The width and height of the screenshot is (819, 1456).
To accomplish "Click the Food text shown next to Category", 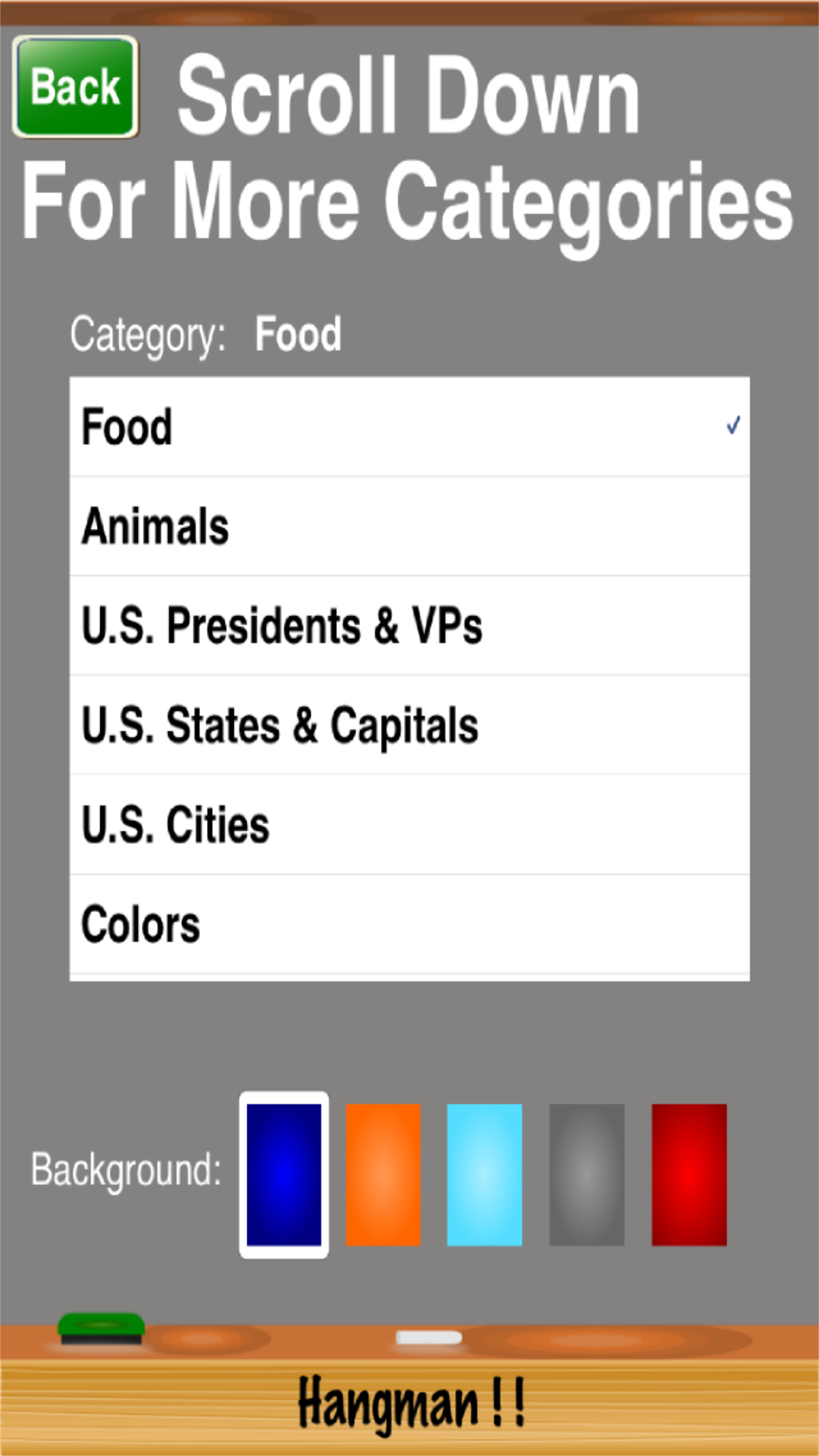I will point(298,333).
